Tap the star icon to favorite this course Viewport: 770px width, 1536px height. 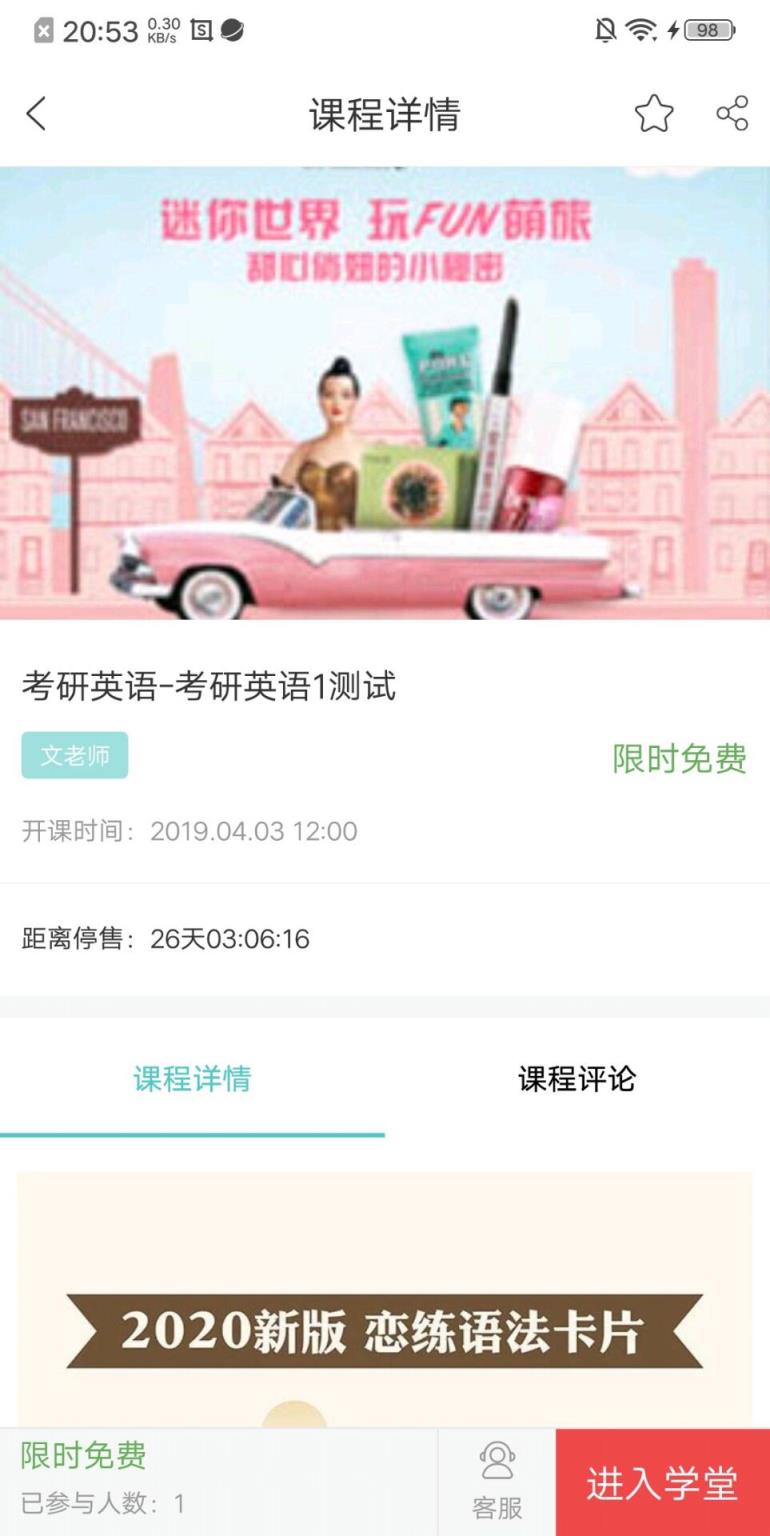click(x=655, y=113)
